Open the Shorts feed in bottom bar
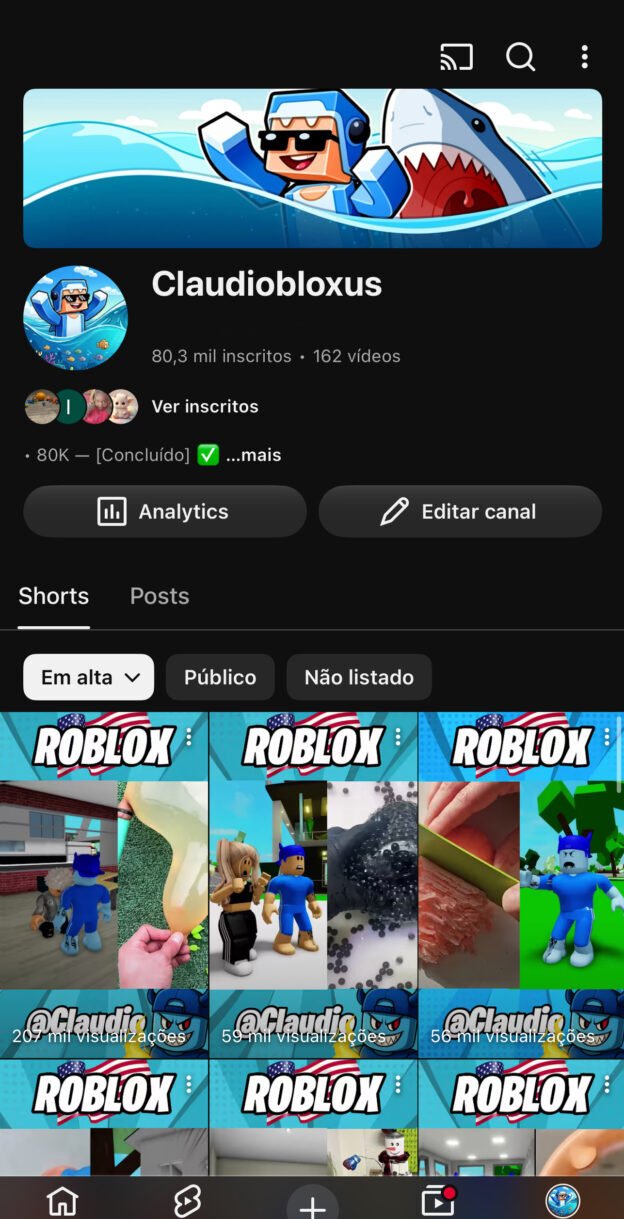This screenshot has height=1219, width=624. tap(187, 1200)
